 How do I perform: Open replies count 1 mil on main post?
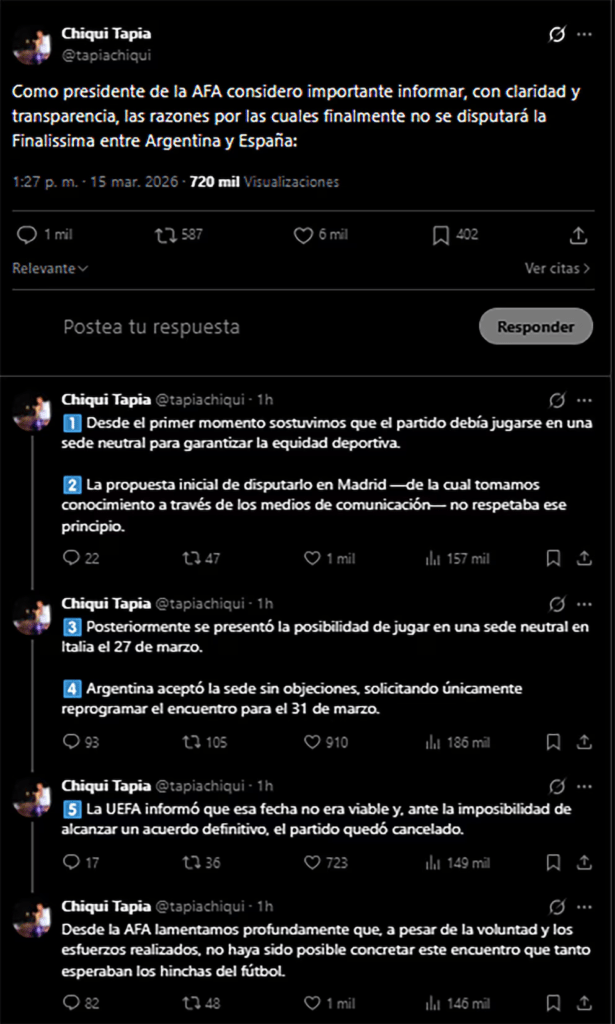click(x=28, y=235)
